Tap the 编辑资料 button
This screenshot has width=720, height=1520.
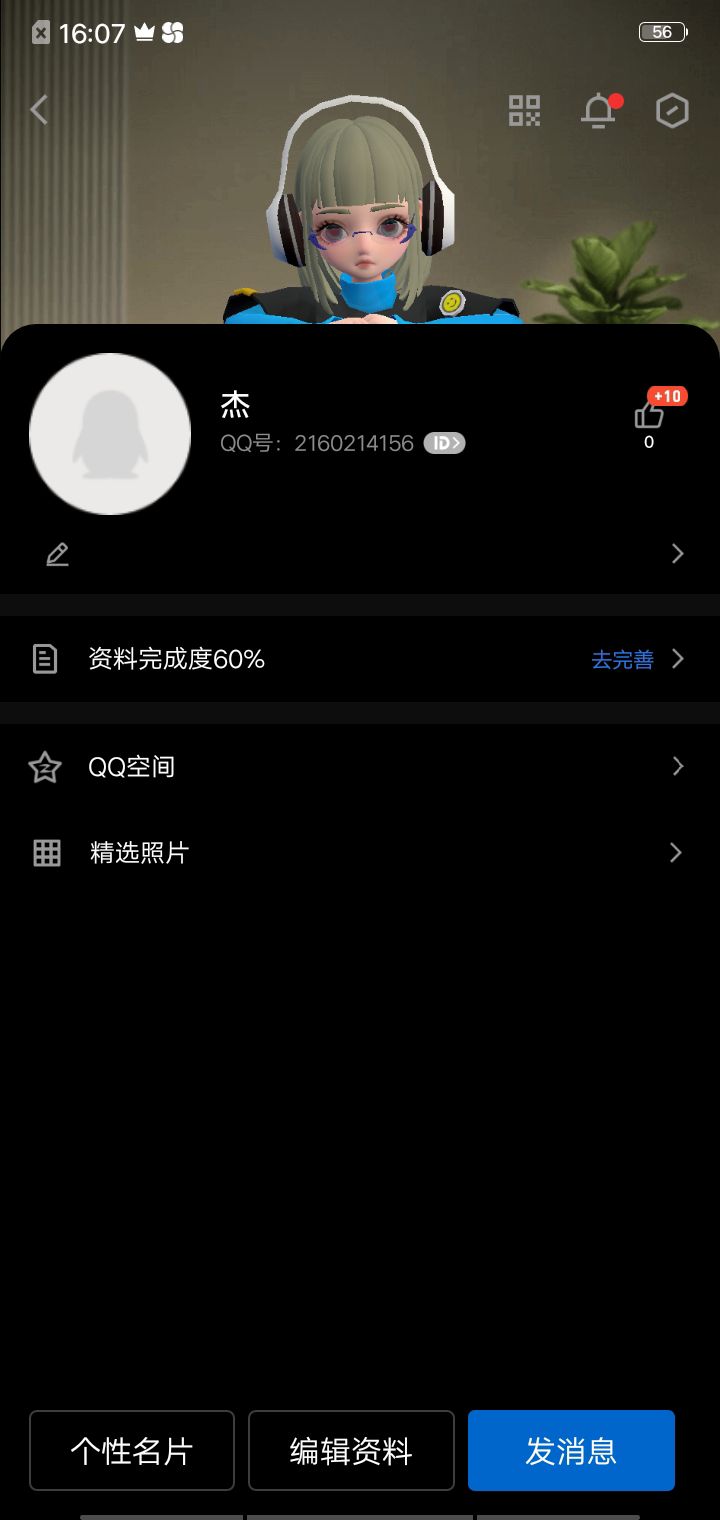pos(351,1451)
